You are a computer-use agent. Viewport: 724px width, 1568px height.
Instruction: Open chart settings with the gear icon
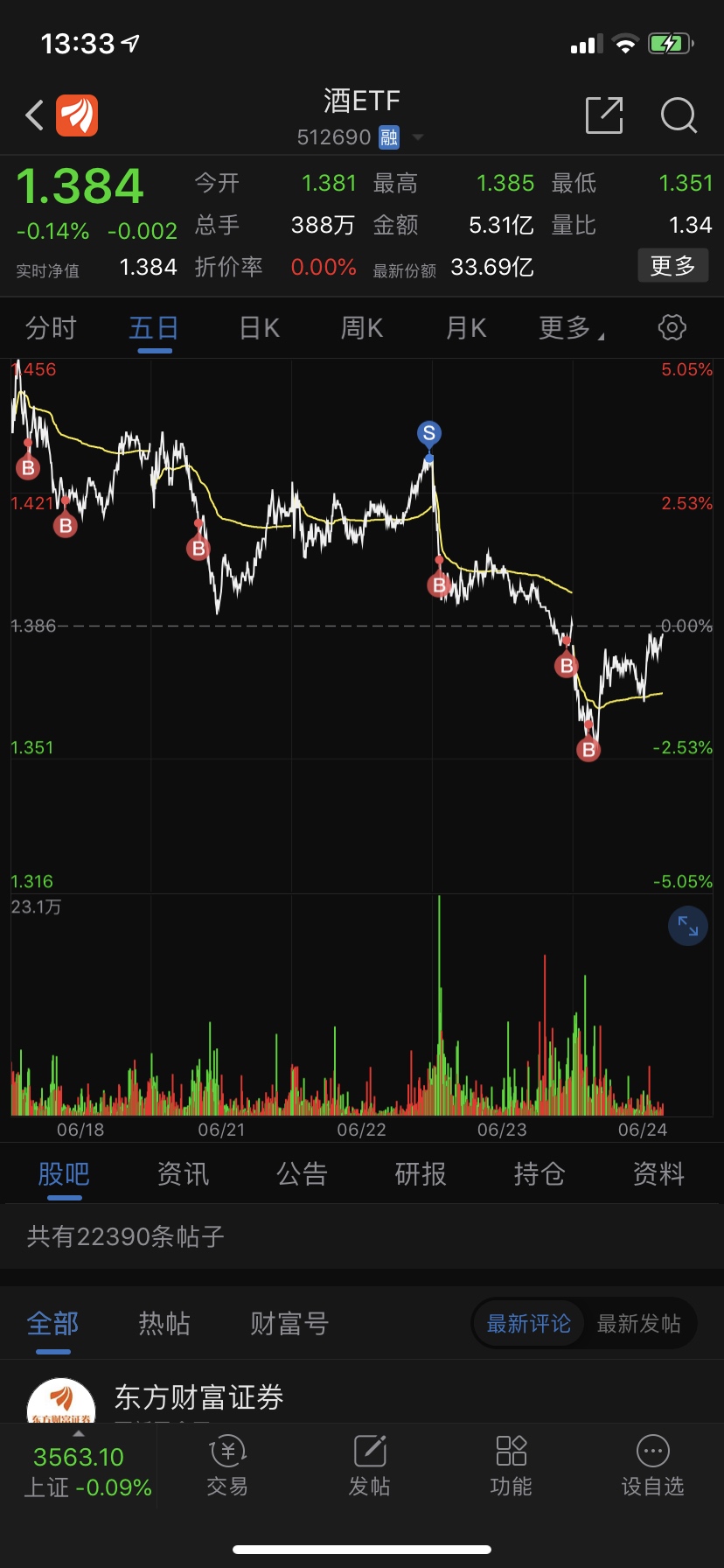coord(671,326)
